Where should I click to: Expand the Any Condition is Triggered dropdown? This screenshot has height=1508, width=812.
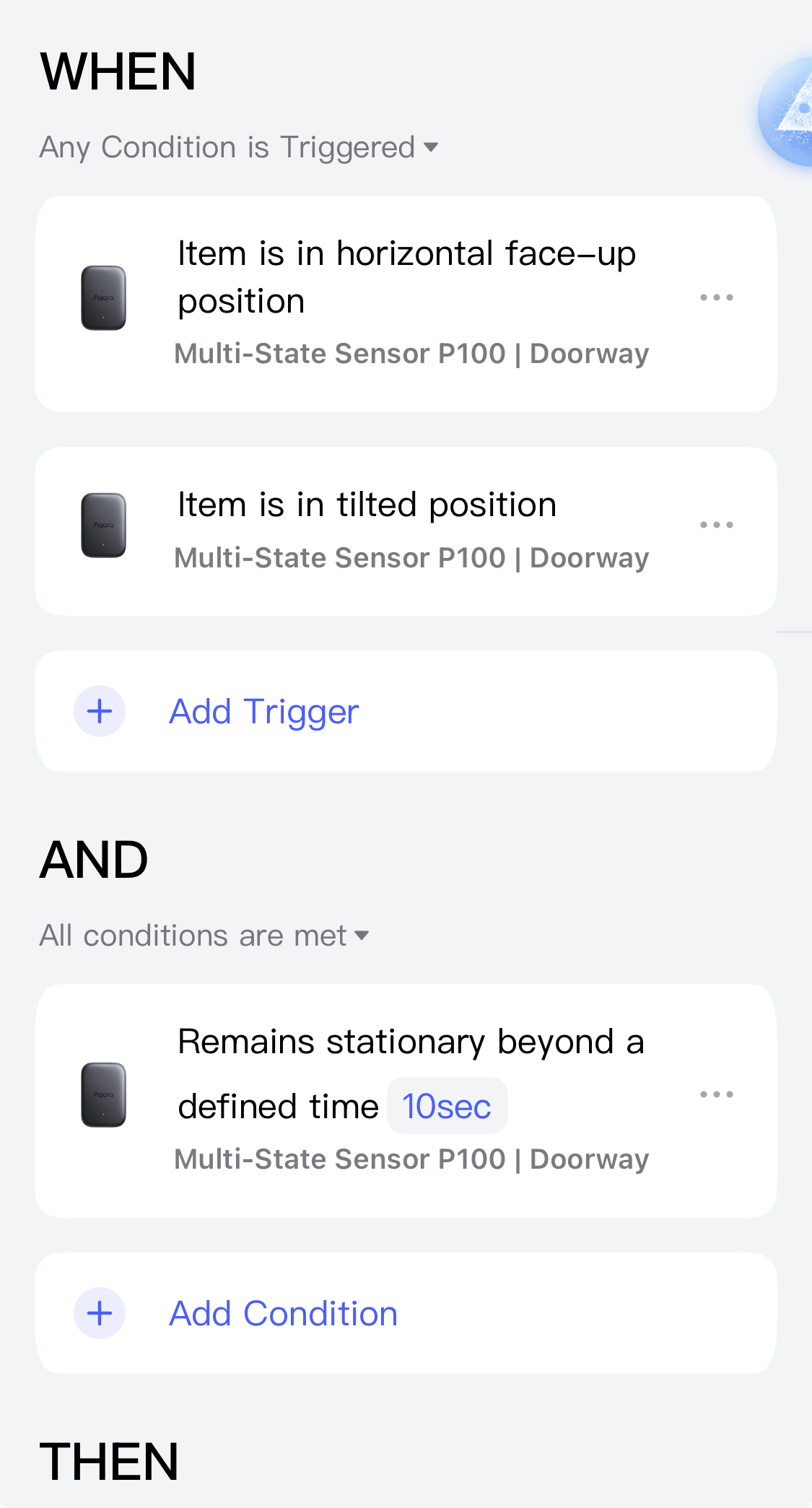(239, 147)
